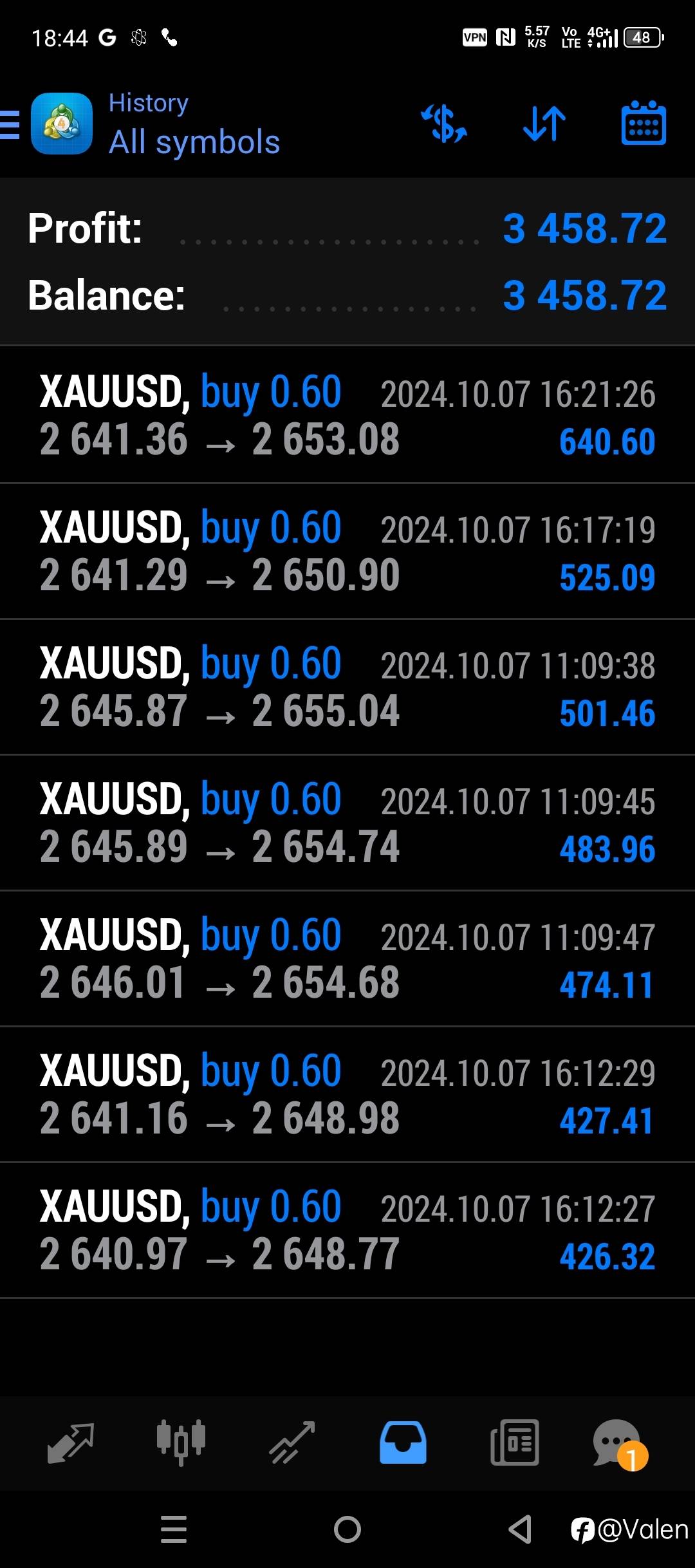Screen dimensions: 695x1568
Task: Switch to the Quotes tab
Action: (71, 1442)
